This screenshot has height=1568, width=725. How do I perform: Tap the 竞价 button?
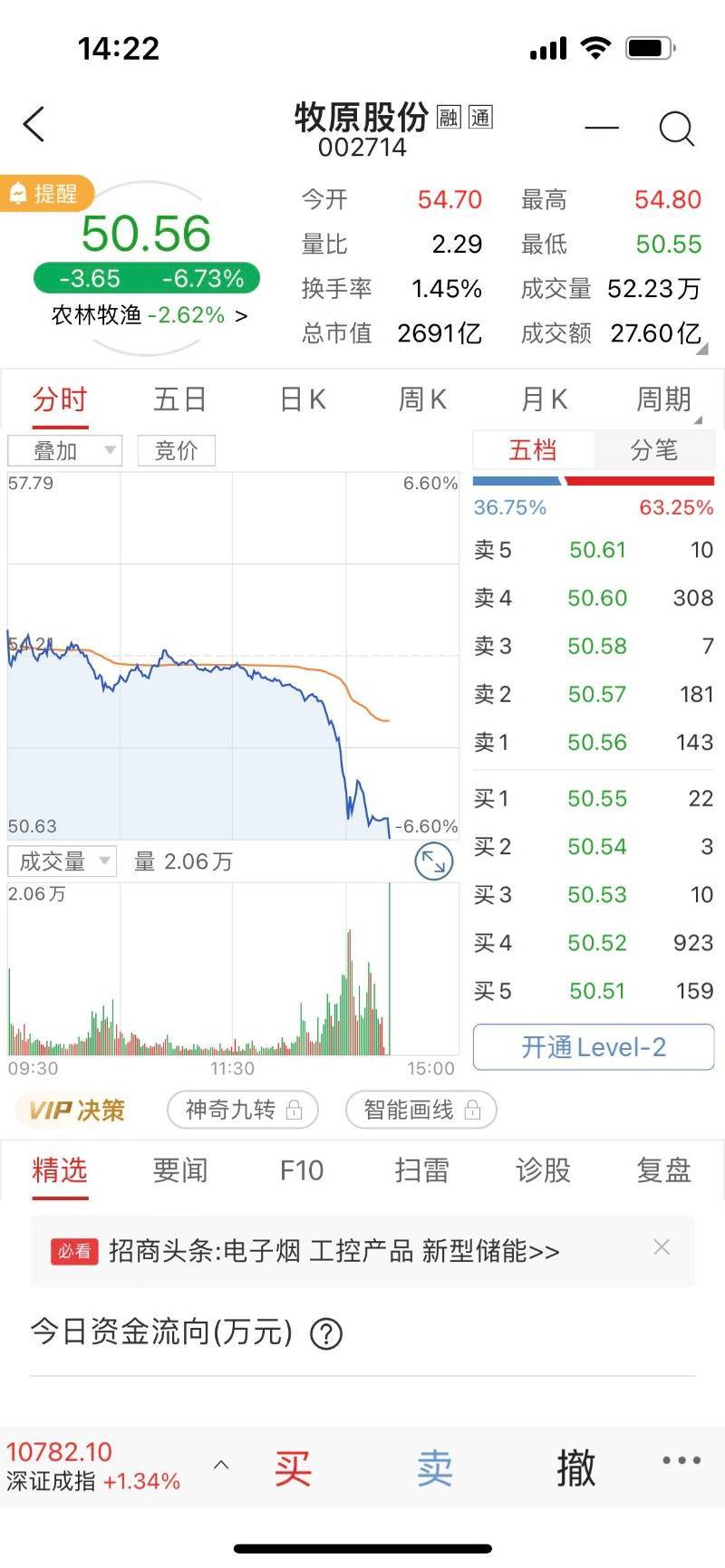[x=176, y=450]
